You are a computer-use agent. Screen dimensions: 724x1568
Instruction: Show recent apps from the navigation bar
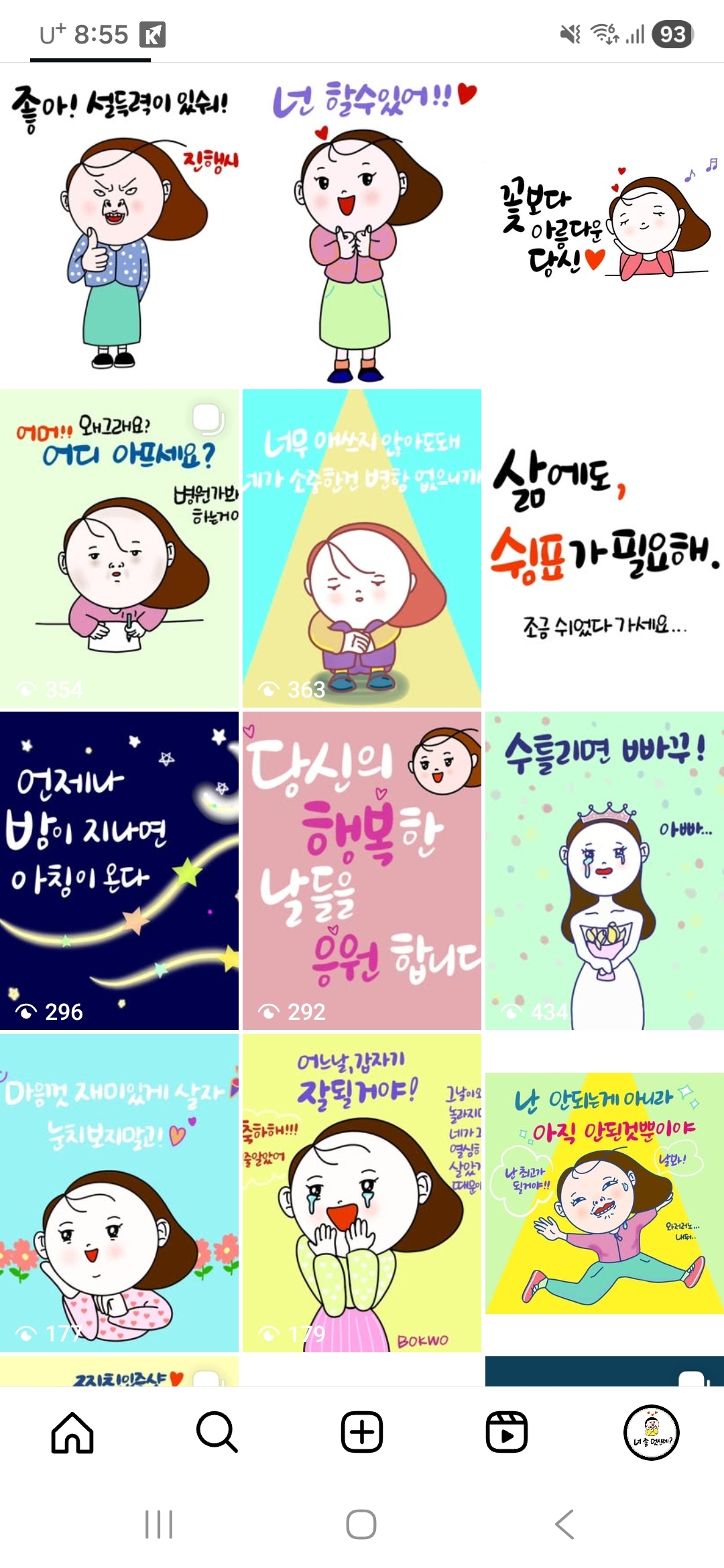coord(159,1524)
